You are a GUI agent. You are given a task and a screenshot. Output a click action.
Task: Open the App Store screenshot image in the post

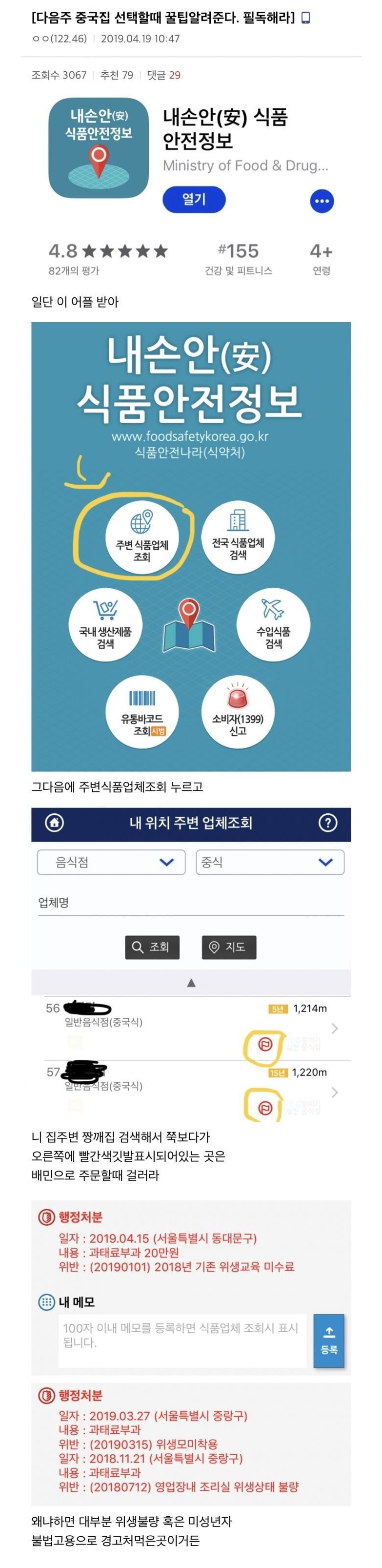point(191,186)
